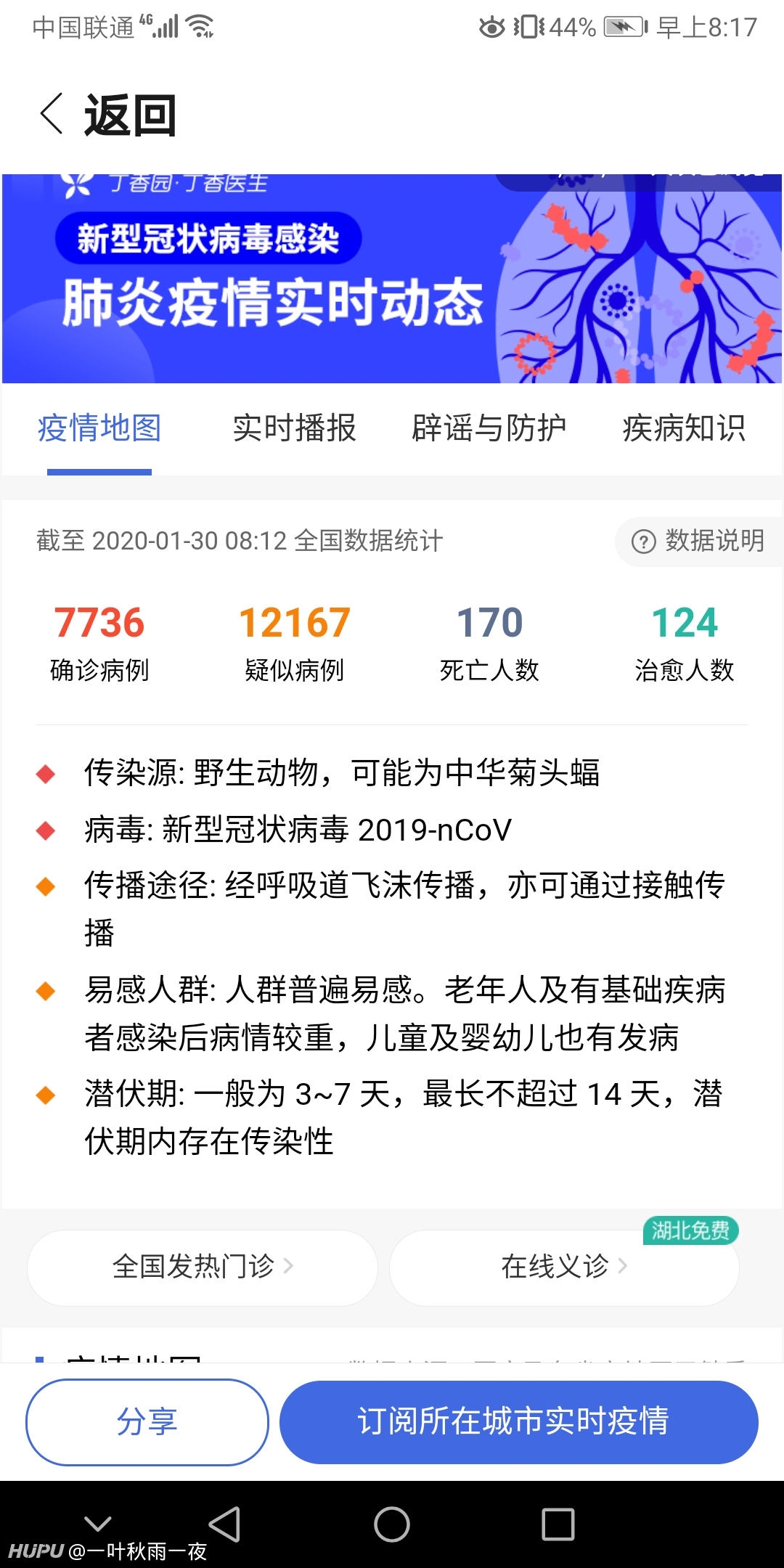784x1568 pixels.
Task: Open 在线义诊 online consultation
Action: coord(564,1267)
